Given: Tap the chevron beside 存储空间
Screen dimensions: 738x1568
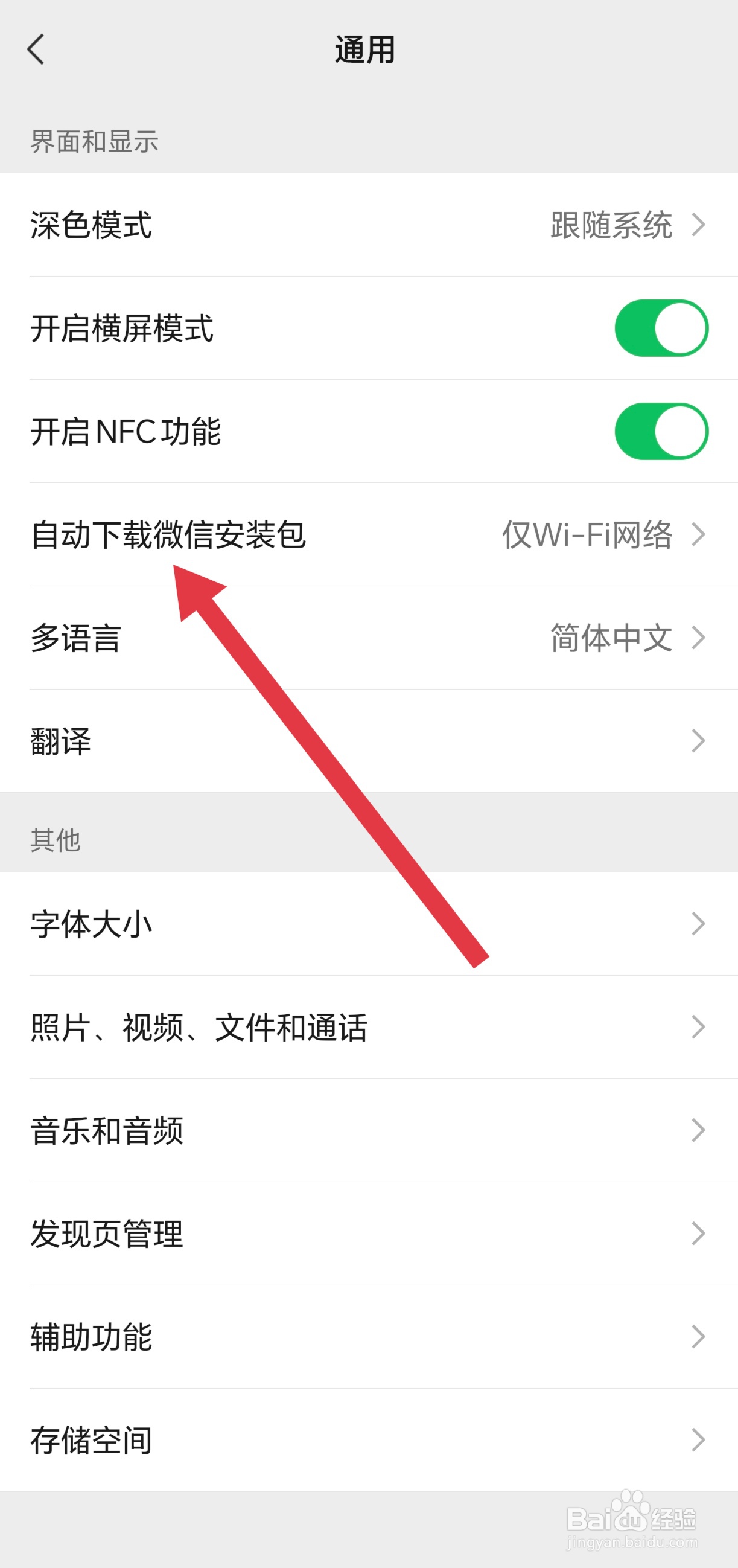Looking at the screenshot, I should point(698,1439).
